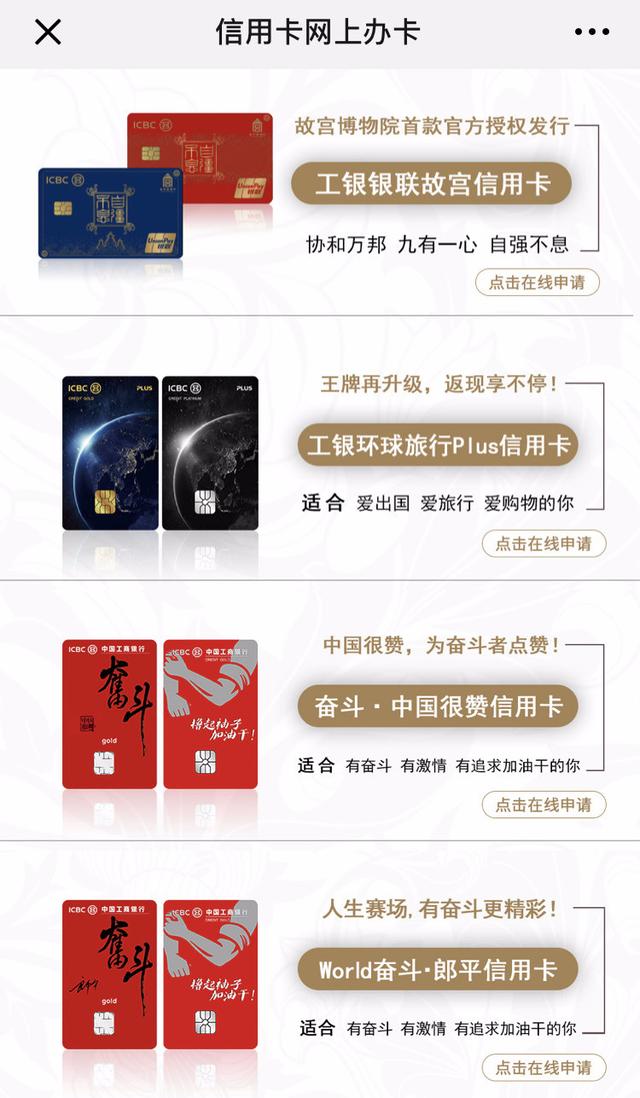Apply online for 工银银联故宫信用卡
This screenshot has height=1098, width=640.
(x=537, y=282)
